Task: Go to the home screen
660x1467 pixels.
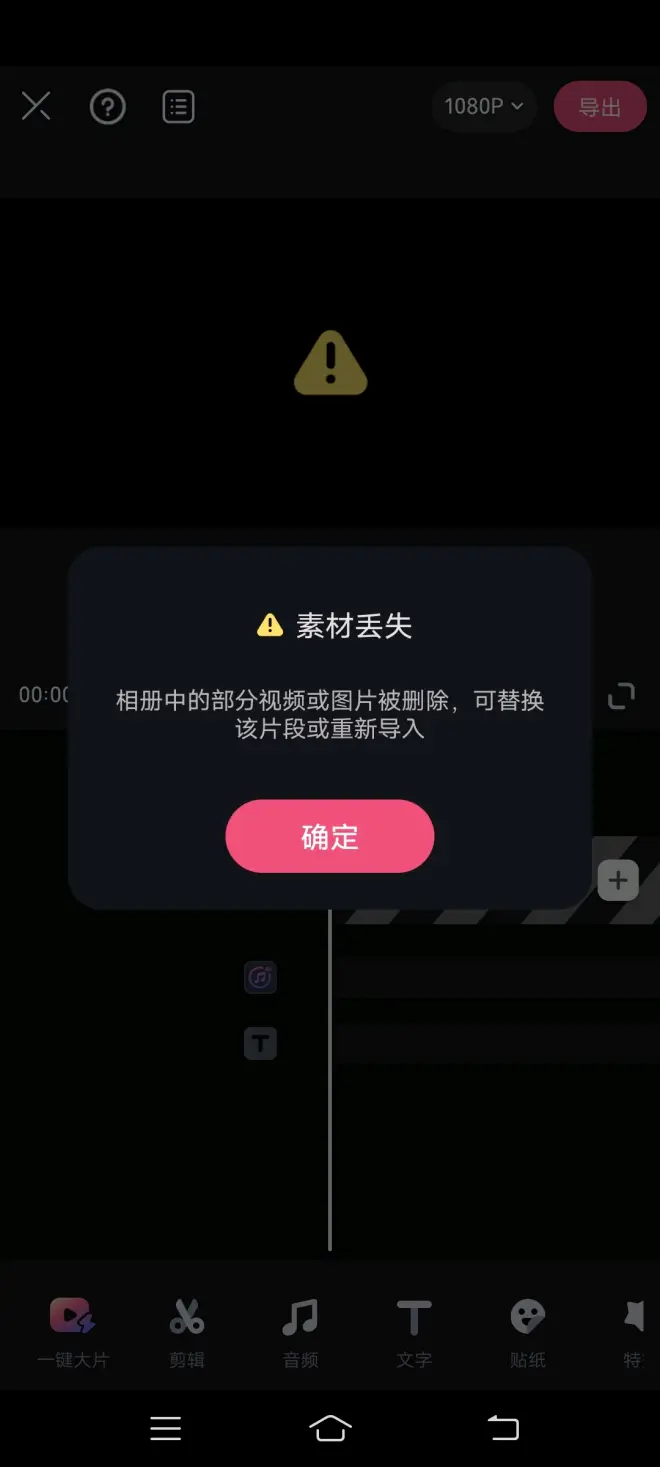Action: (330, 1427)
